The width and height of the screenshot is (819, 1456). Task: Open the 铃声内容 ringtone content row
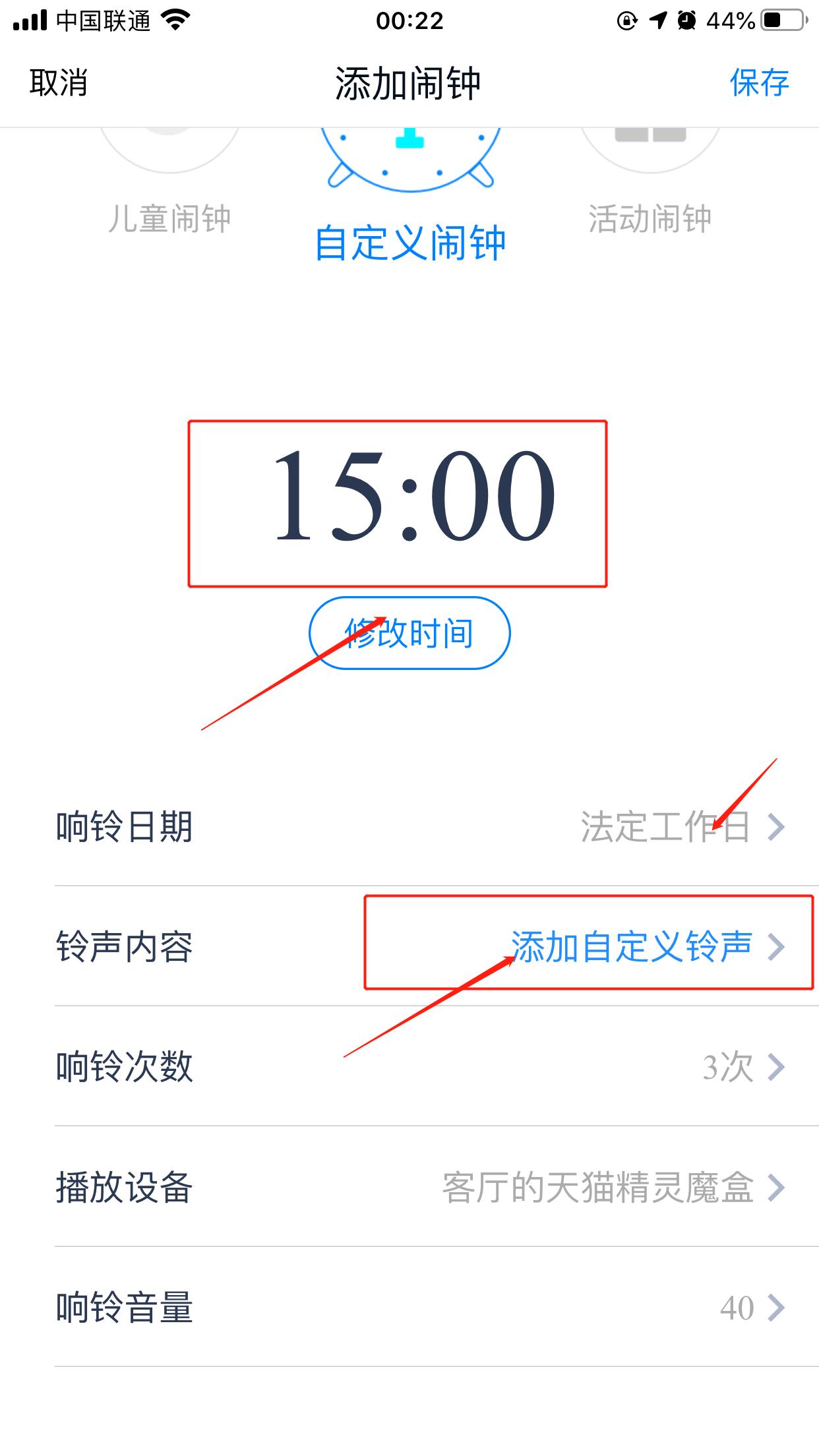(409, 948)
